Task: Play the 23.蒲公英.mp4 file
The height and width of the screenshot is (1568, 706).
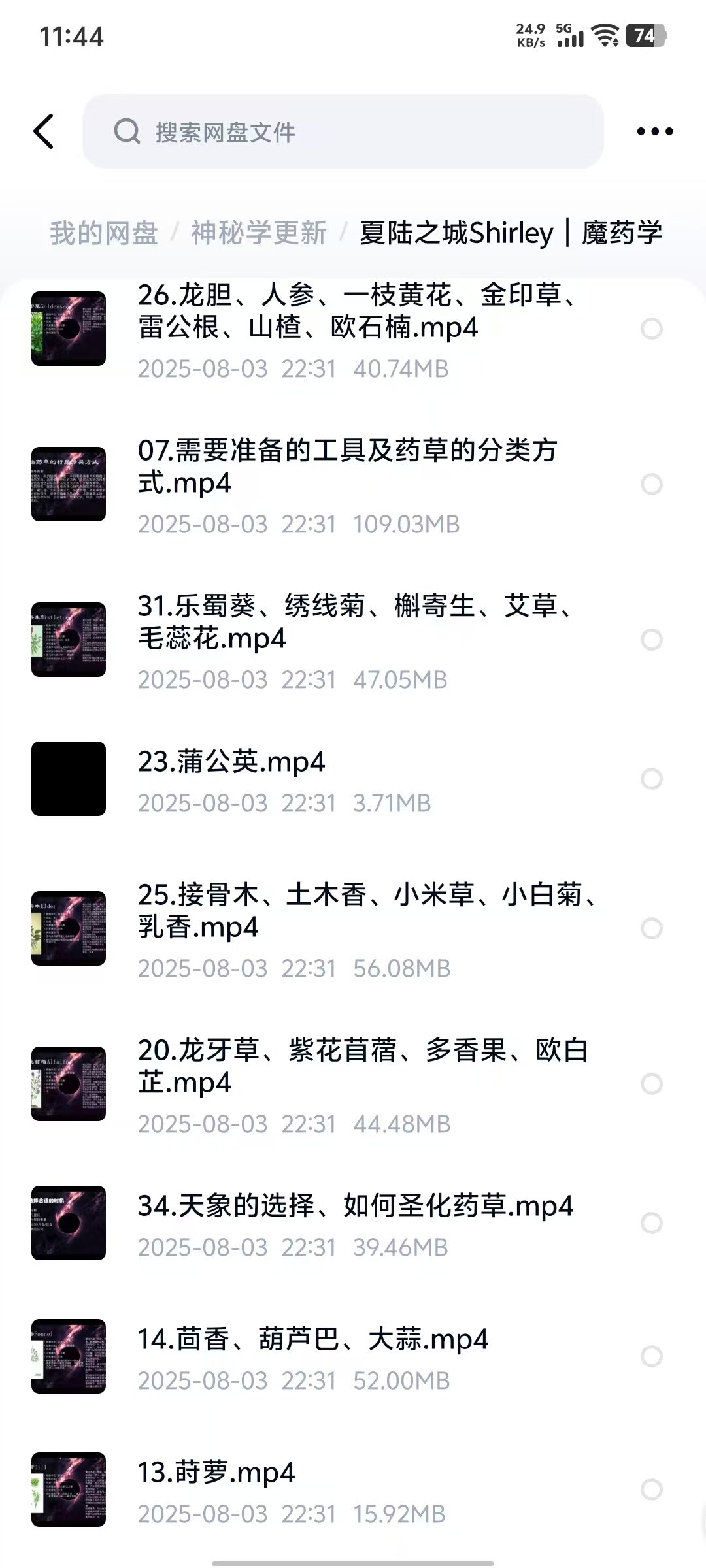Action: click(x=231, y=762)
